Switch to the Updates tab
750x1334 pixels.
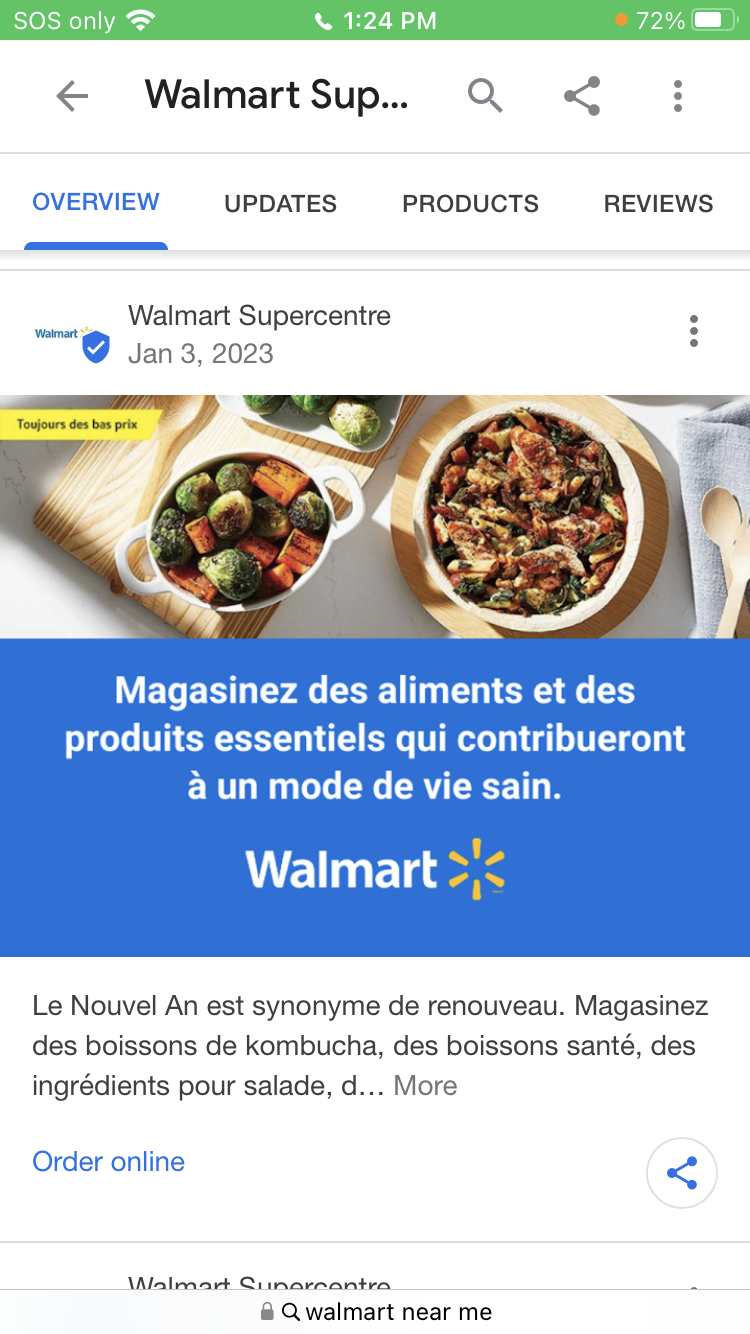280,204
